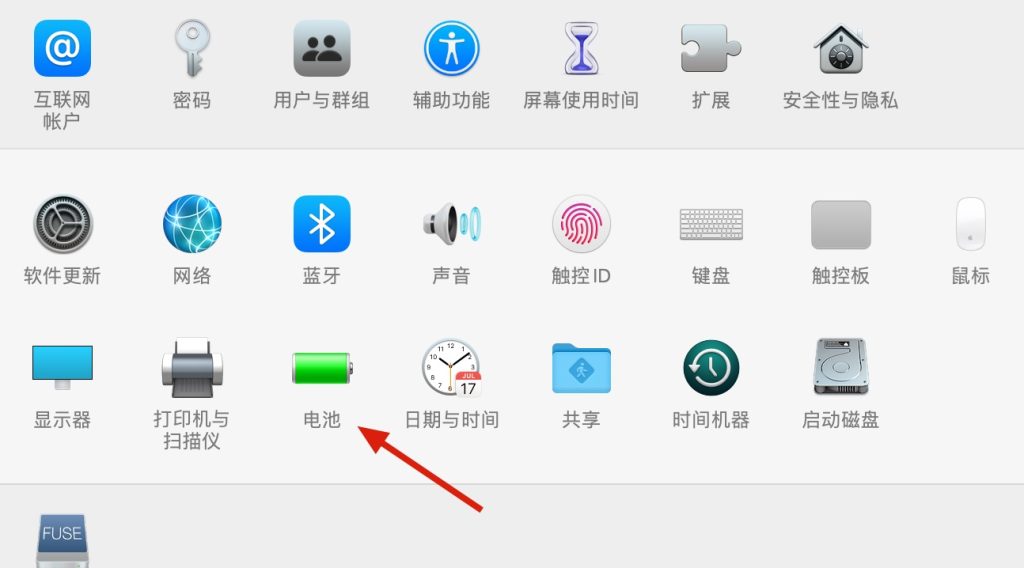Open 蓝牙 settings
The width and height of the screenshot is (1024, 568).
[321, 224]
